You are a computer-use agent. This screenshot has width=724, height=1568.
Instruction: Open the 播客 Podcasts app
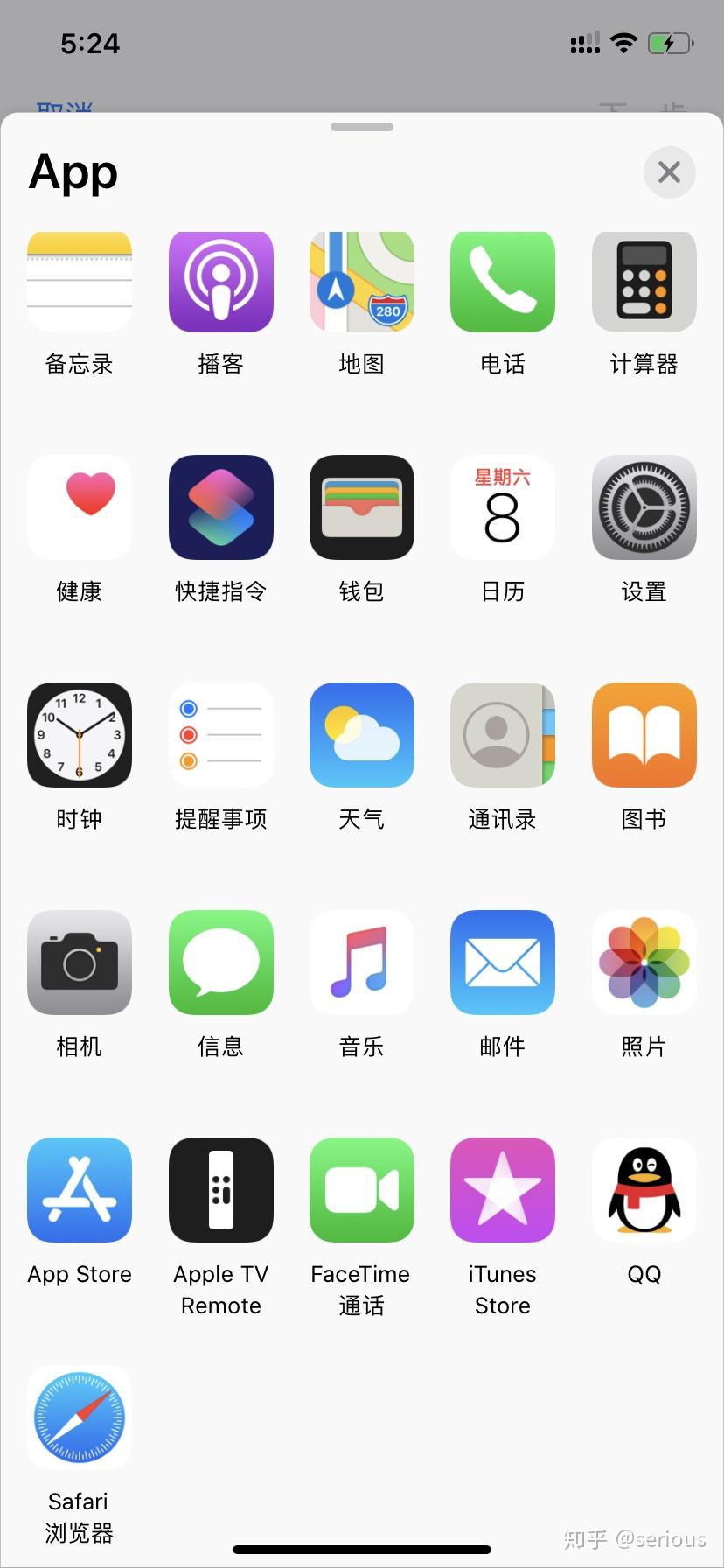pos(220,282)
